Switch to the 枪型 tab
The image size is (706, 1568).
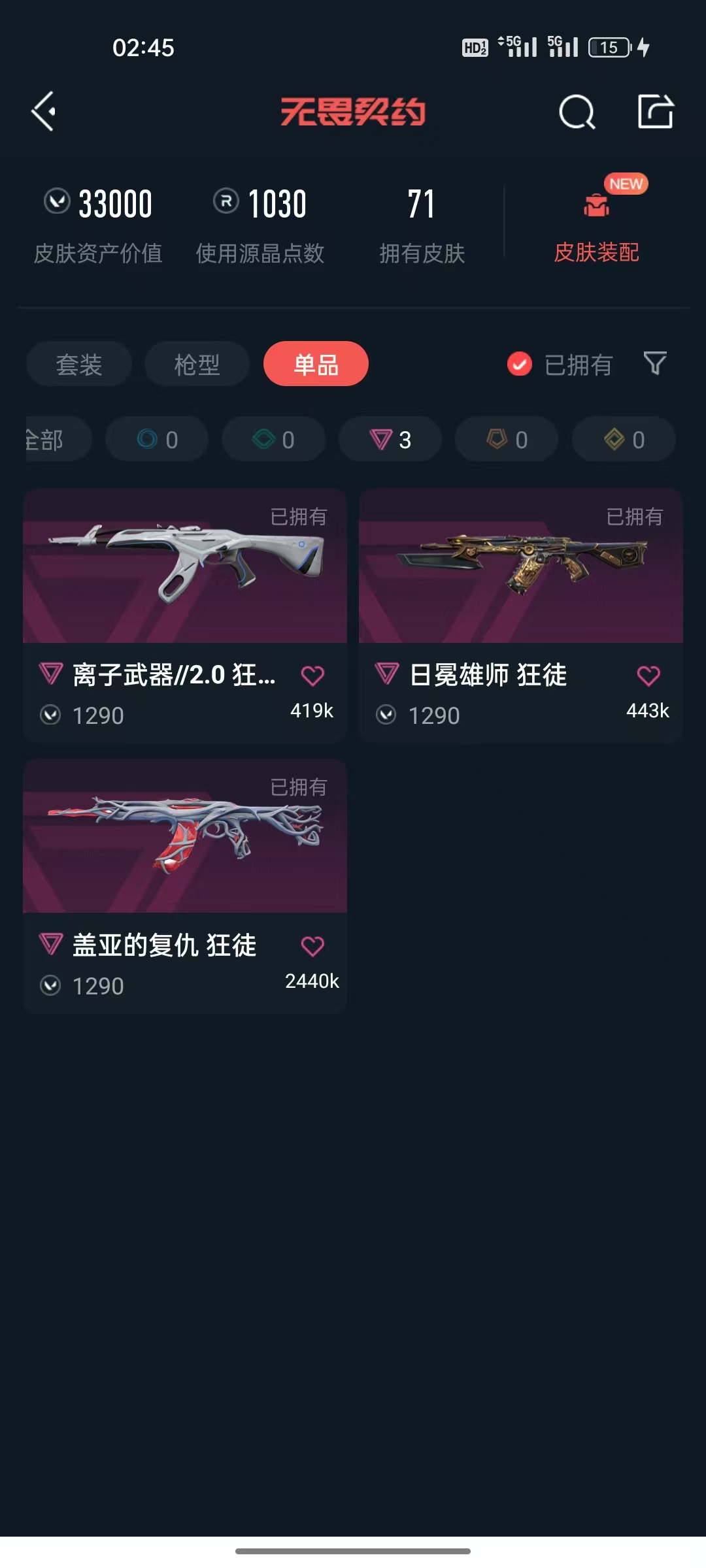tap(197, 364)
